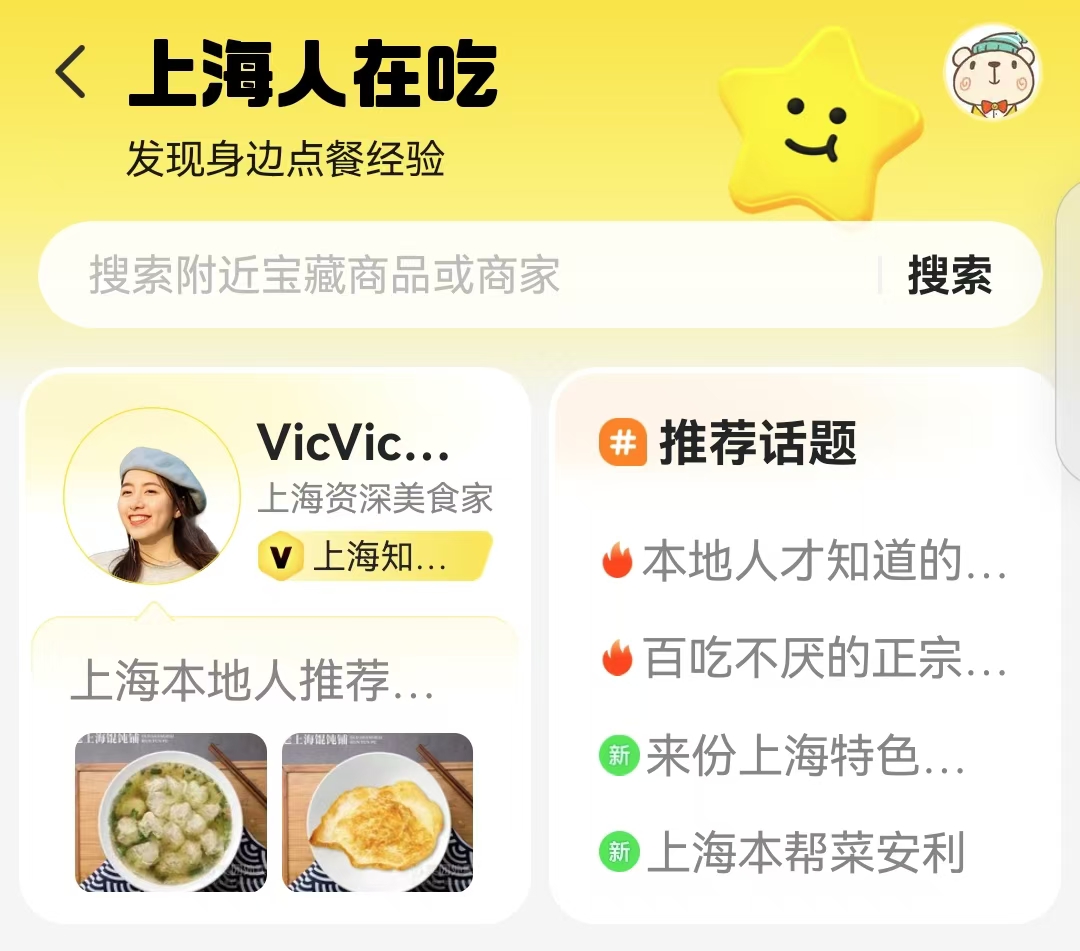Go back using the arrow icon
1080x951 pixels.
pyautogui.click(x=70, y=74)
